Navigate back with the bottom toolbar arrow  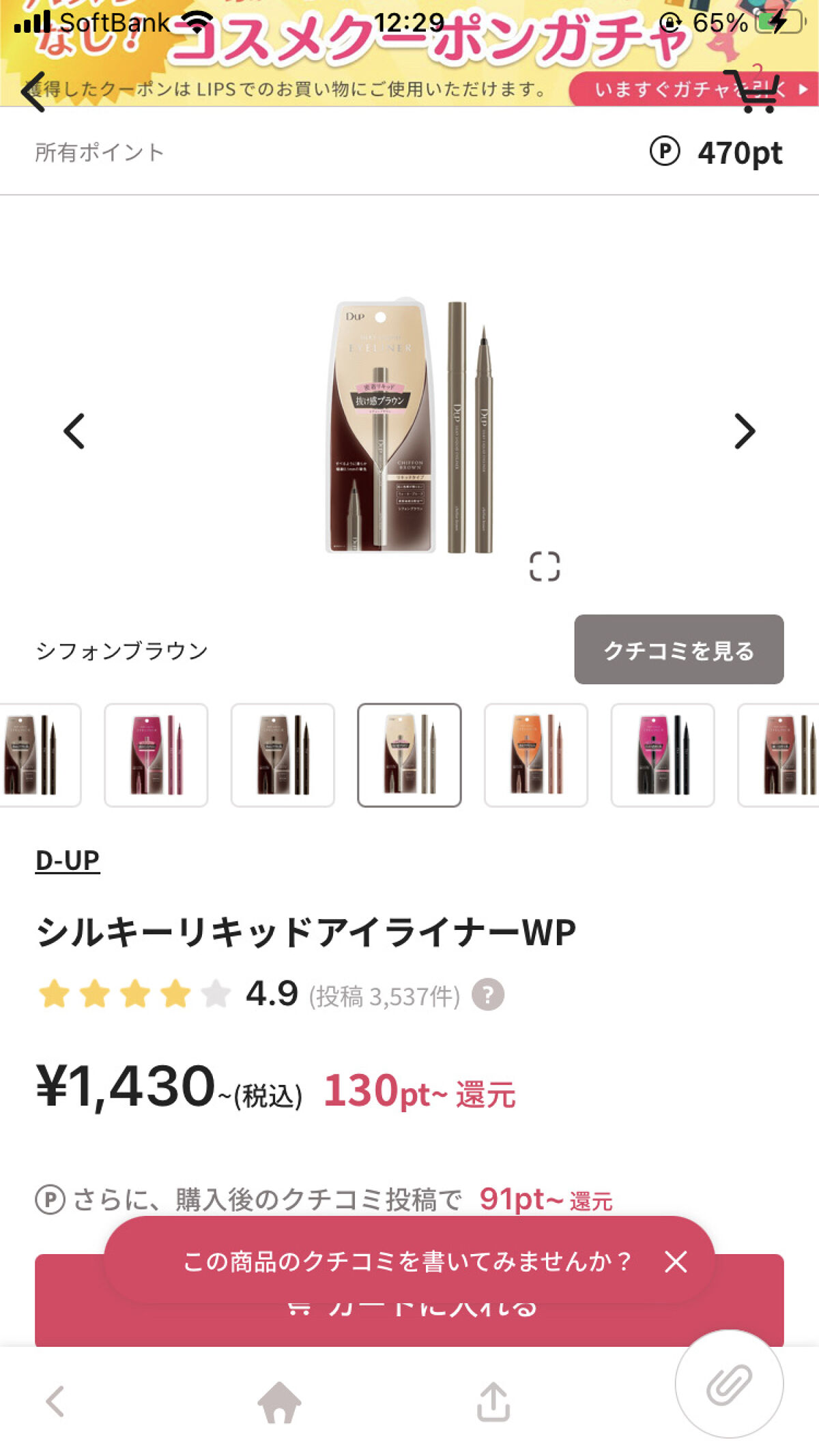[55, 1401]
